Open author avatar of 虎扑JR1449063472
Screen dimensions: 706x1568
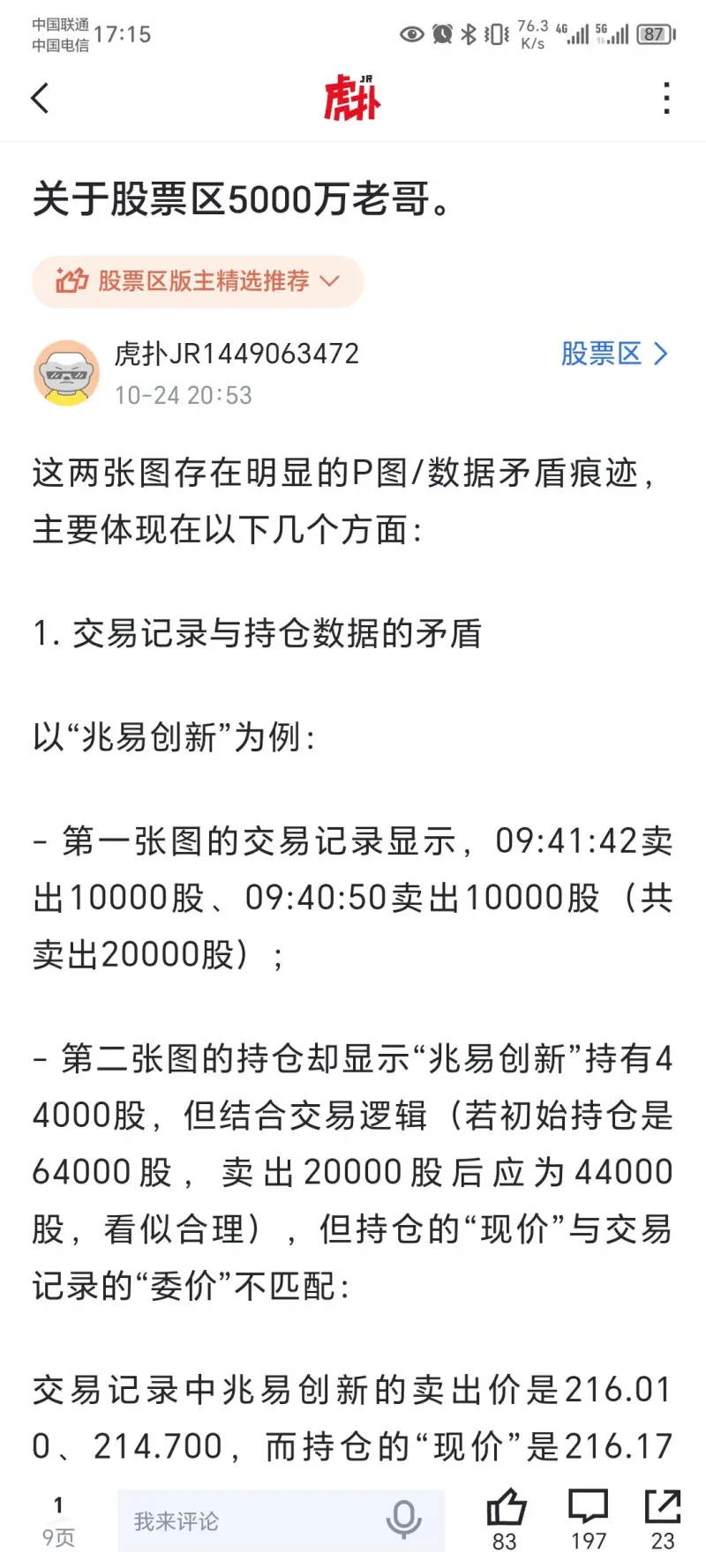coord(66,373)
